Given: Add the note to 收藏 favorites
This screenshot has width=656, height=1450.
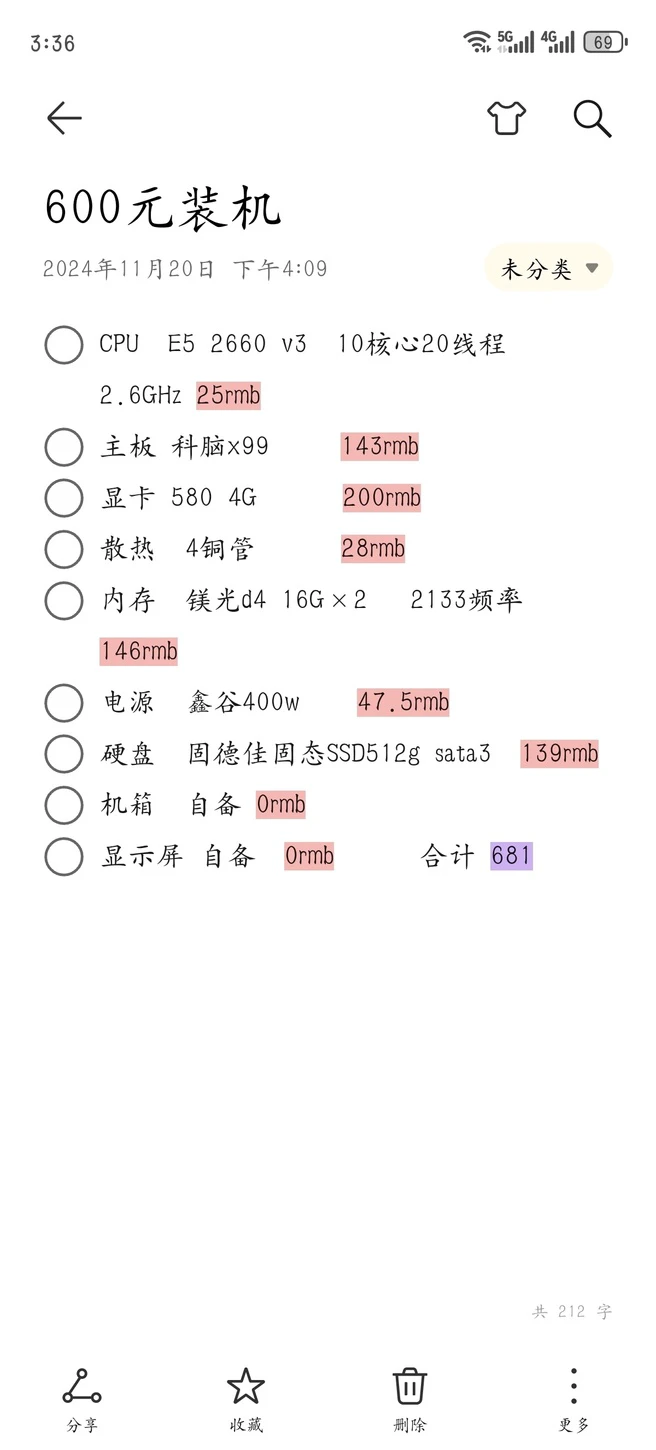Looking at the screenshot, I should pyautogui.click(x=245, y=1399).
